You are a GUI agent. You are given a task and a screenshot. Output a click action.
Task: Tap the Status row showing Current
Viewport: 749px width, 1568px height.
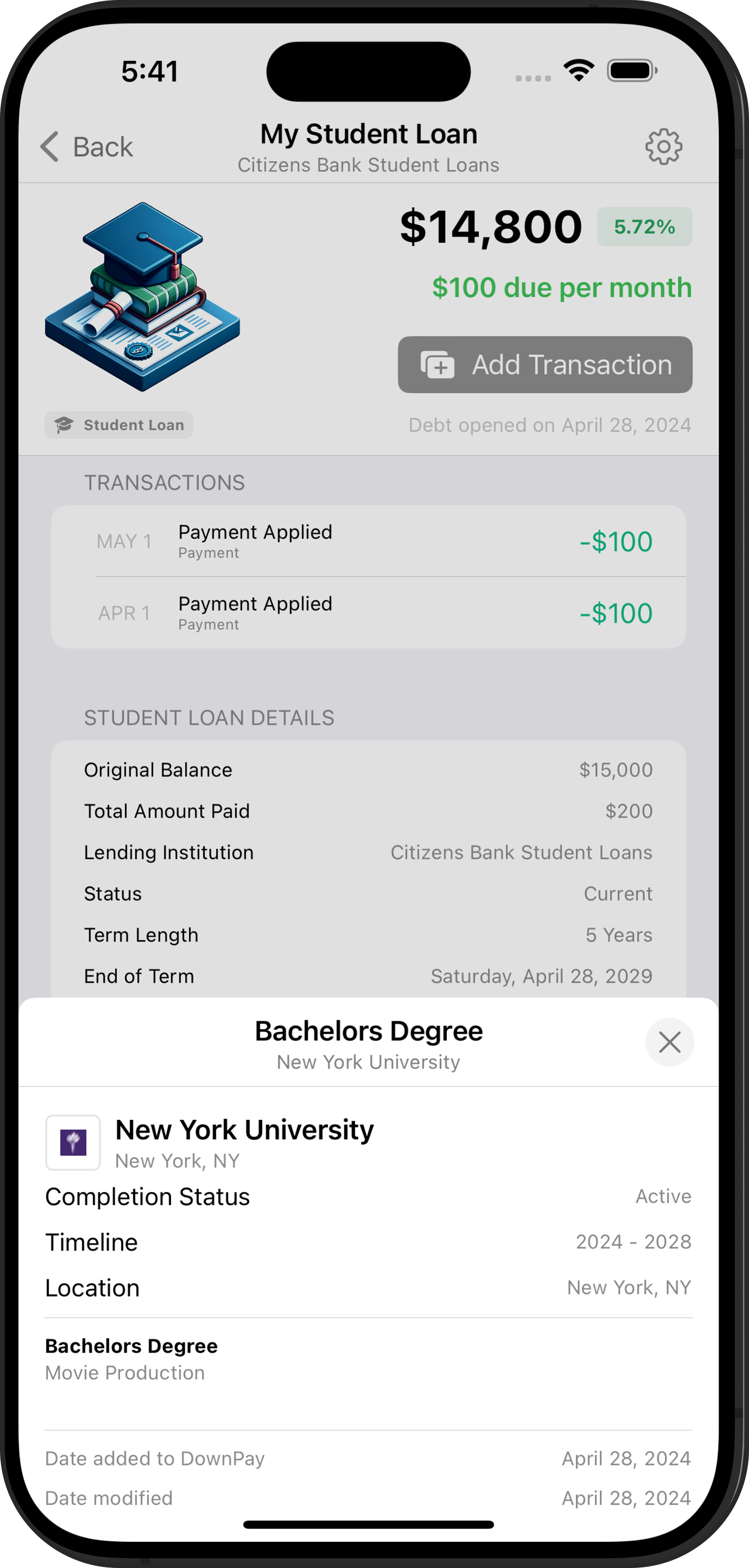(368, 893)
